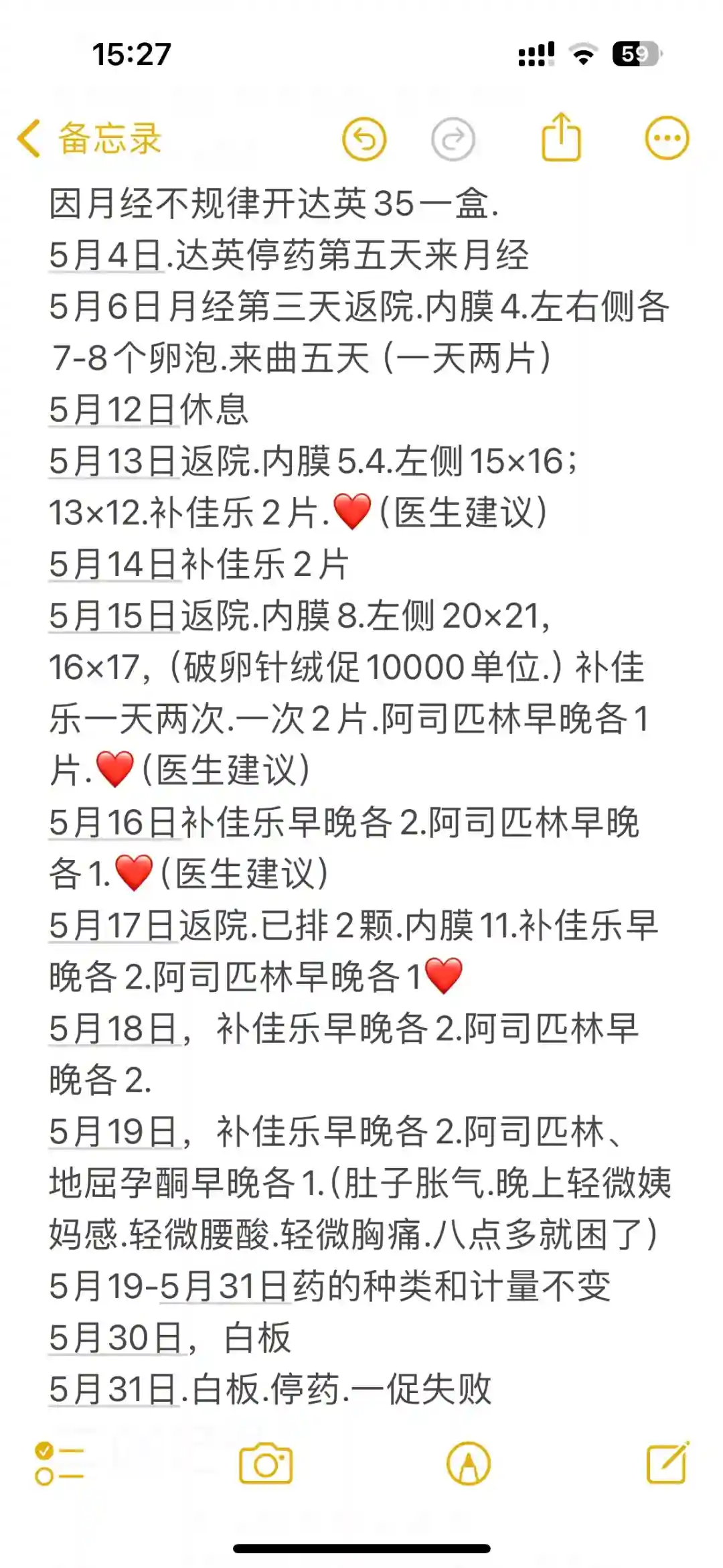This screenshot has width=723, height=1568.
Task: Tap the 5月15日 date link
Action: pos(114,616)
